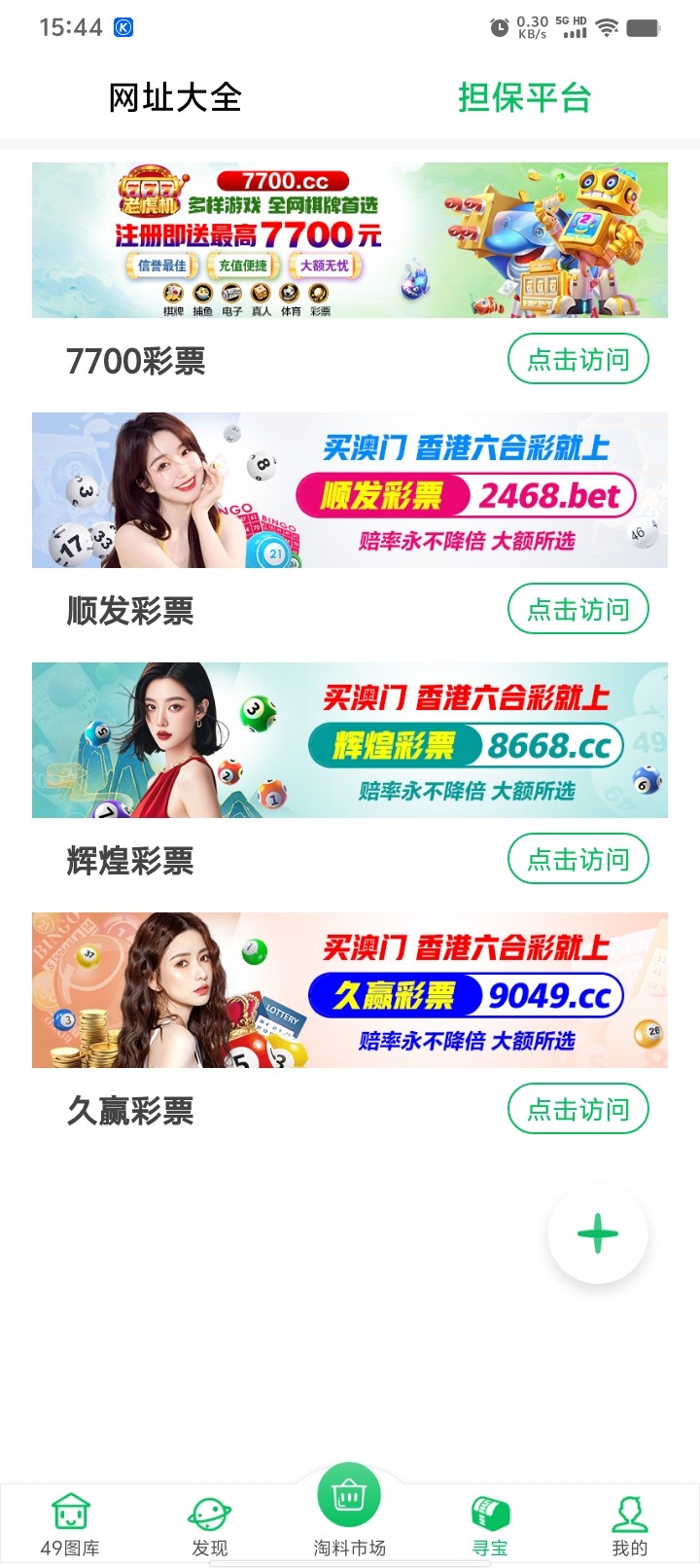Switch to the 担保平台 tab
The image size is (700, 1568).
(x=524, y=98)
